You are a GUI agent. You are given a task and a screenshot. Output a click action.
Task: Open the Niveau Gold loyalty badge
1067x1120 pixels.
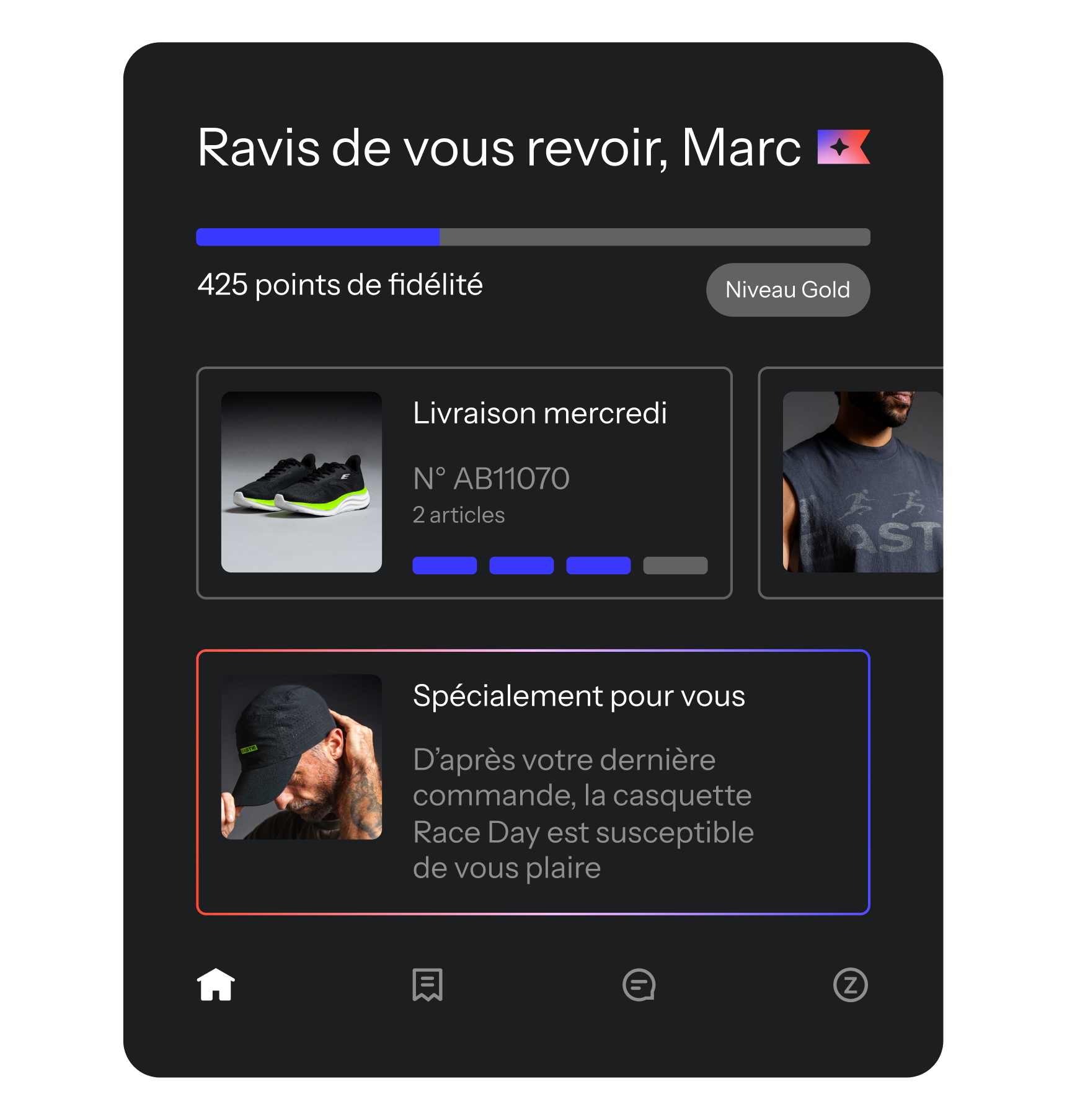click(x=787, y=290)
